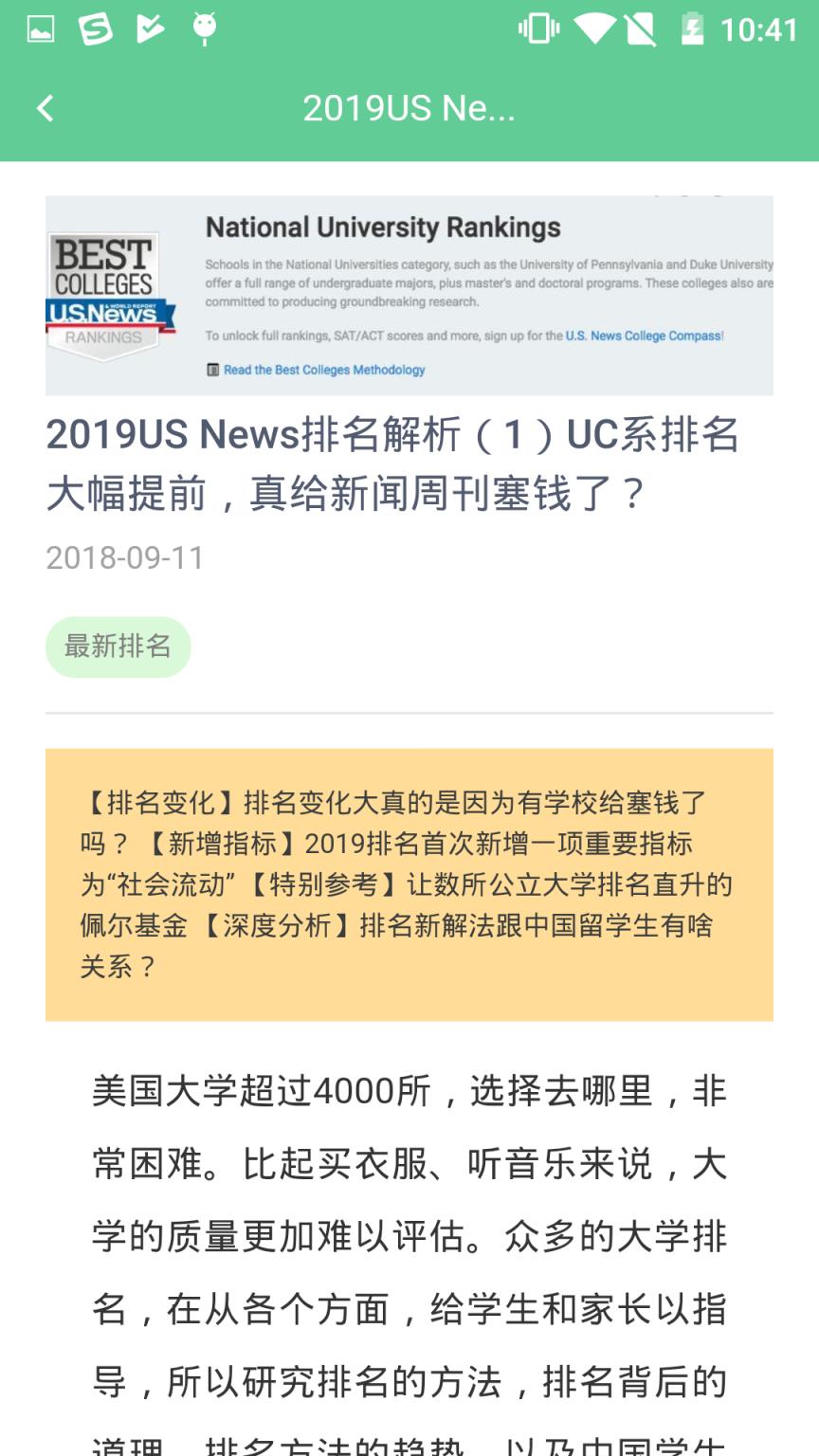Tap the truncated article title 2019US Ne...
819x1456 pixels.
coord(408,108)
